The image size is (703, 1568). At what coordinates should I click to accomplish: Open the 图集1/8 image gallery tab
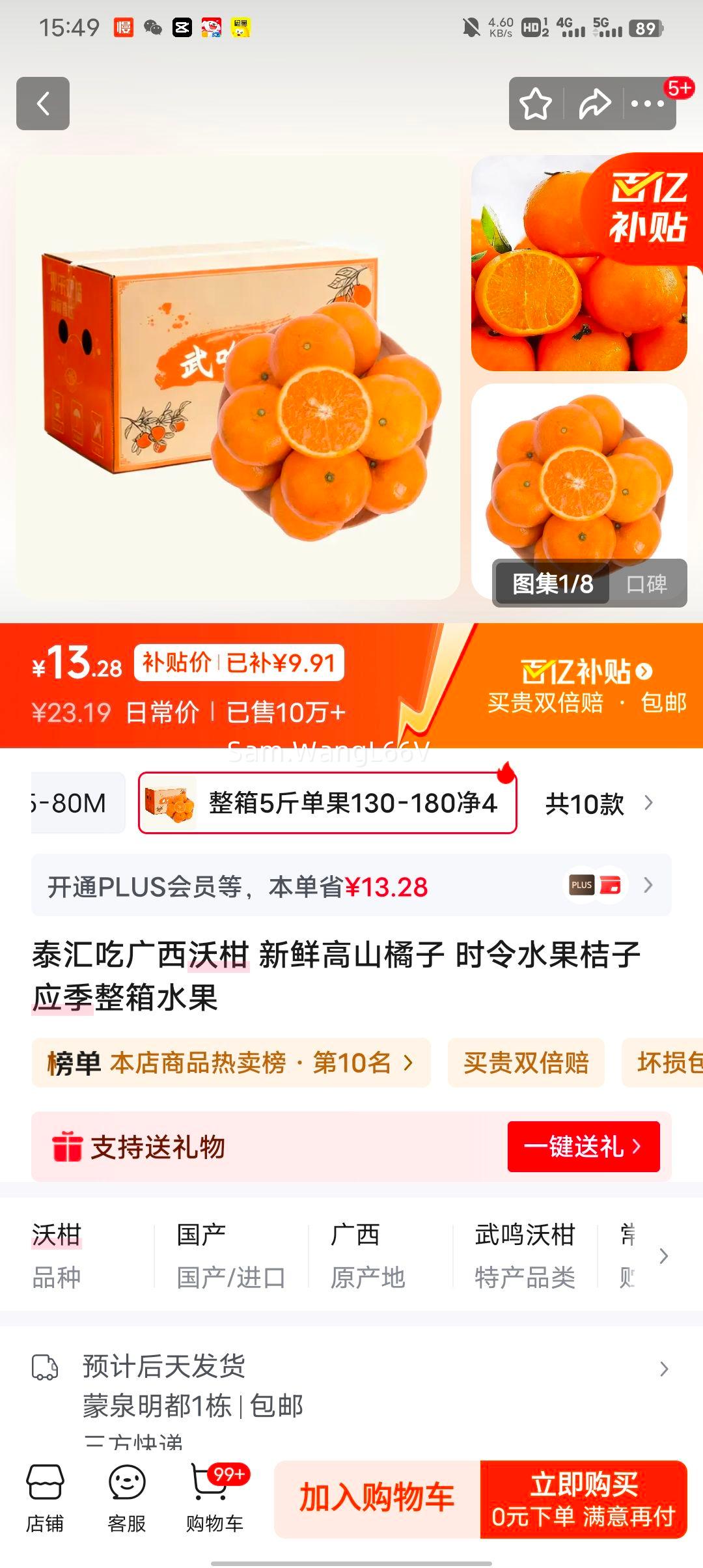click(550, 584)
